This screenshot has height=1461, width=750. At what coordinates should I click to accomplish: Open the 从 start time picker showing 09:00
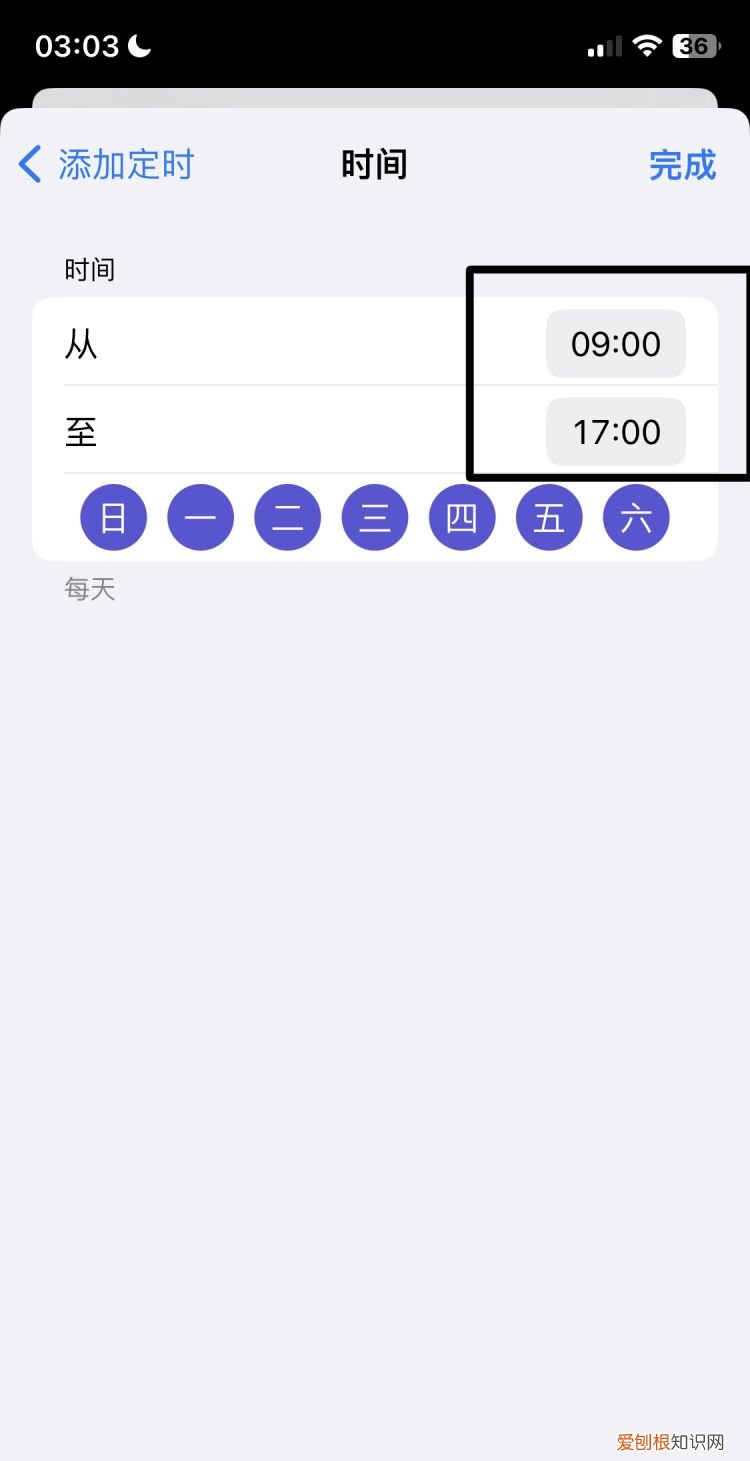tap(615, 343)
